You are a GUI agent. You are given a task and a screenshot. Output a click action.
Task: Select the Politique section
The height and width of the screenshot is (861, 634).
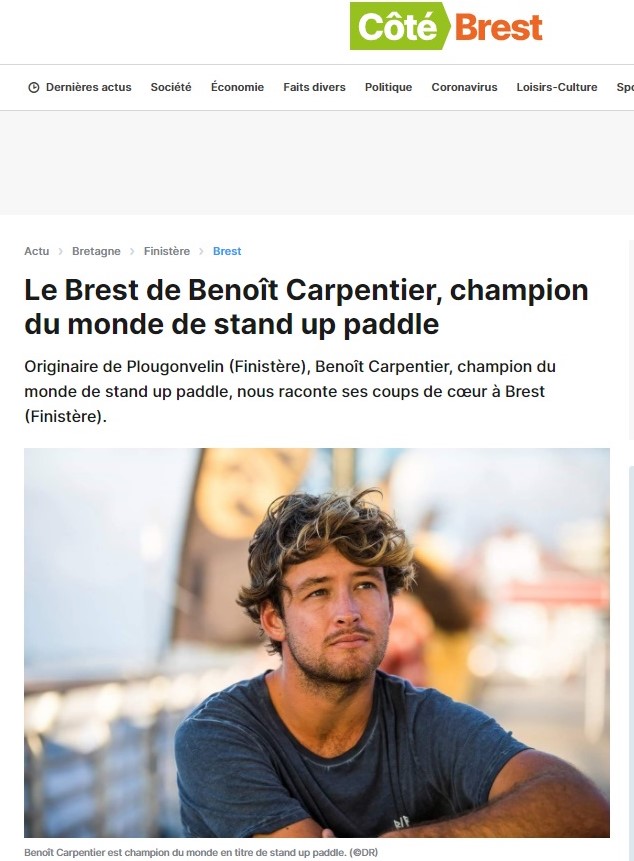click(x=388, y=87)
